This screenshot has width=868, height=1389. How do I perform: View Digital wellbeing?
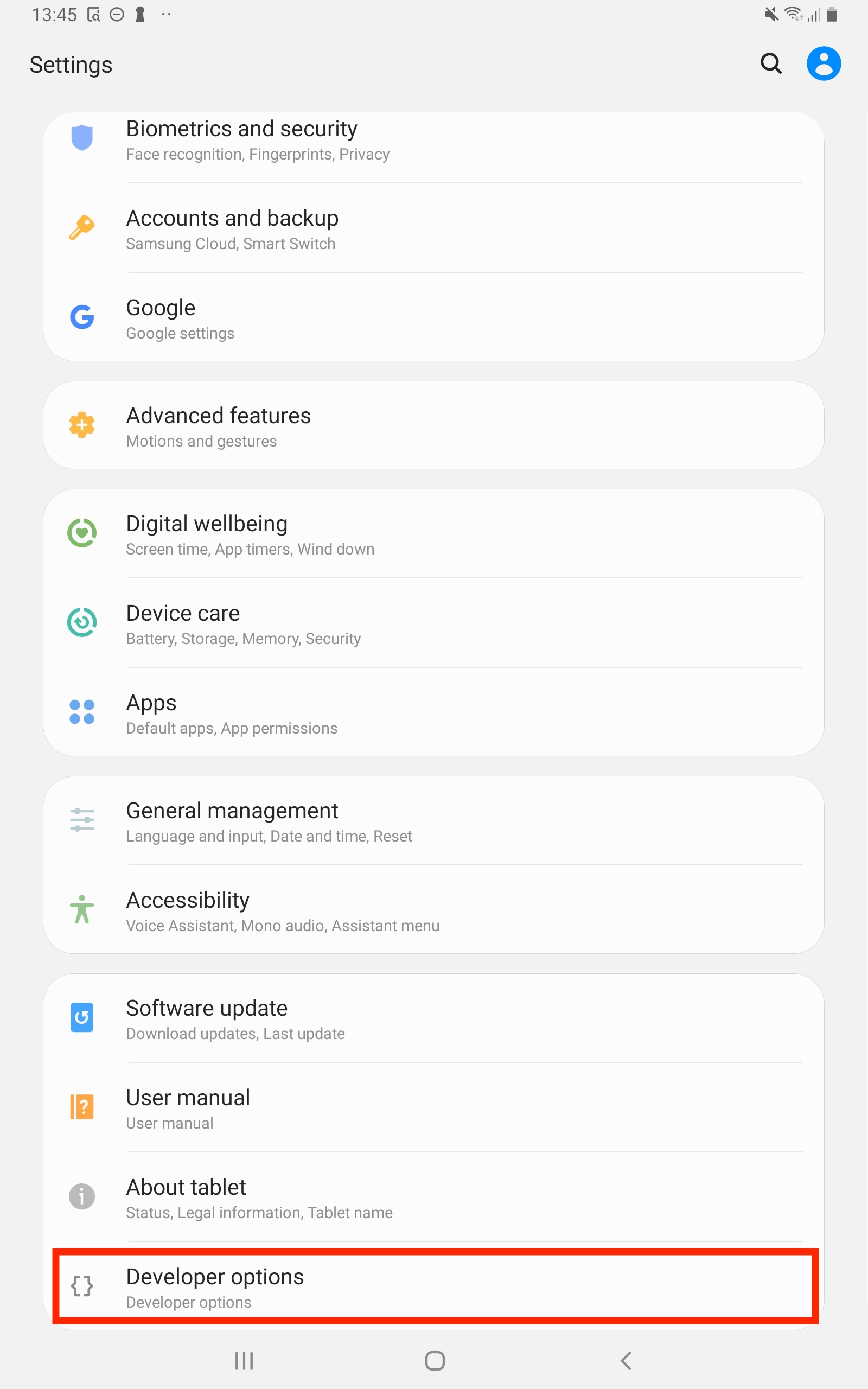click(x=433, y=534)
